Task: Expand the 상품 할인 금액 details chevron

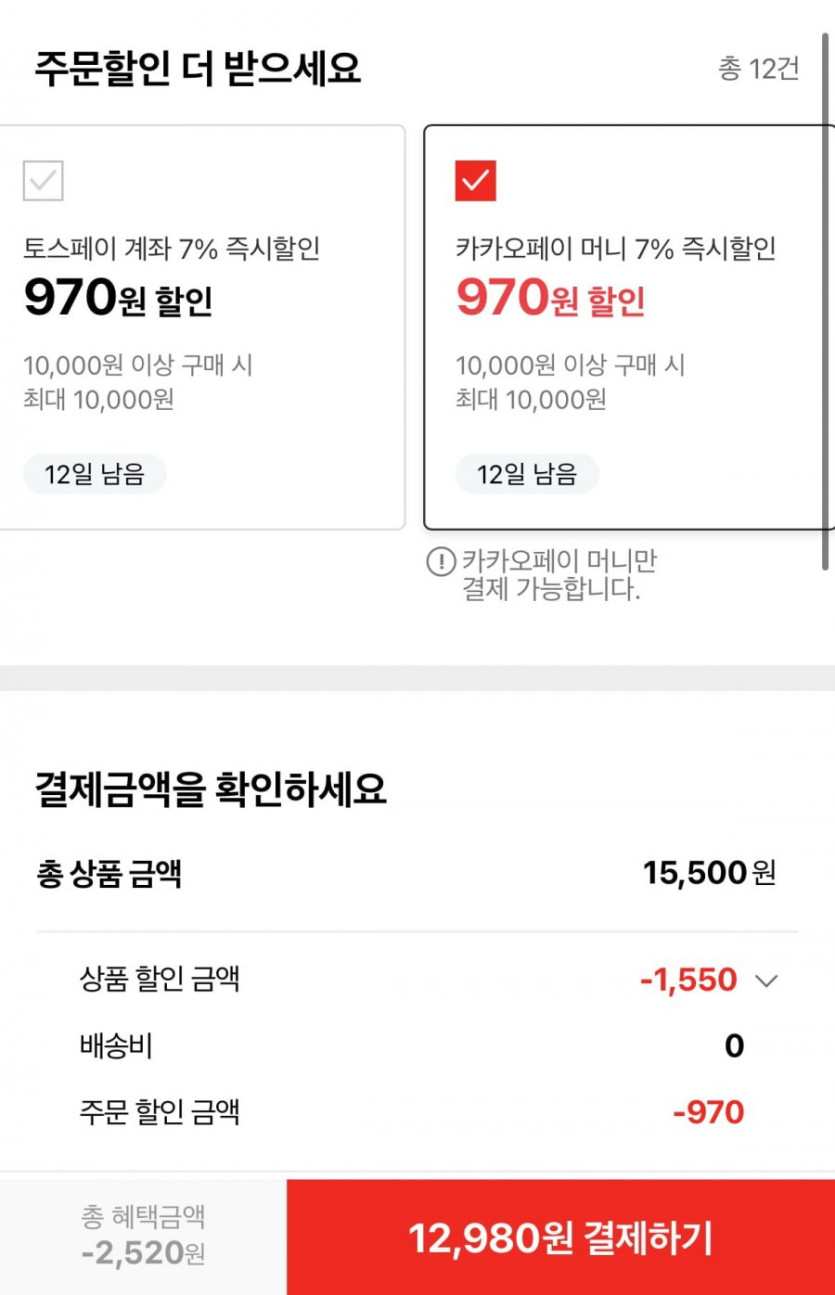Action: [766, 981]
